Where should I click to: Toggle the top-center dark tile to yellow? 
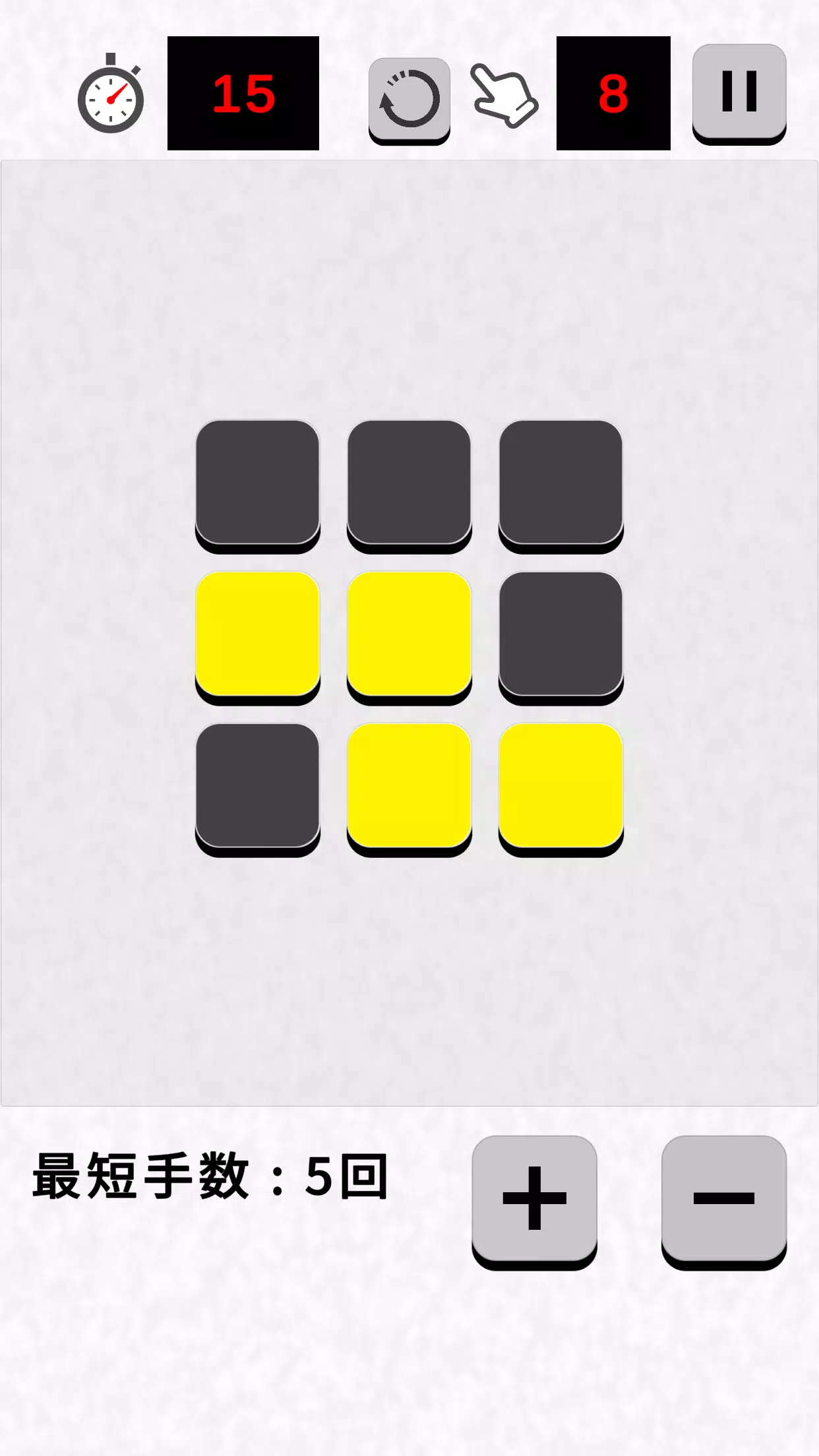pyautogui.click(x=410, y=481)
